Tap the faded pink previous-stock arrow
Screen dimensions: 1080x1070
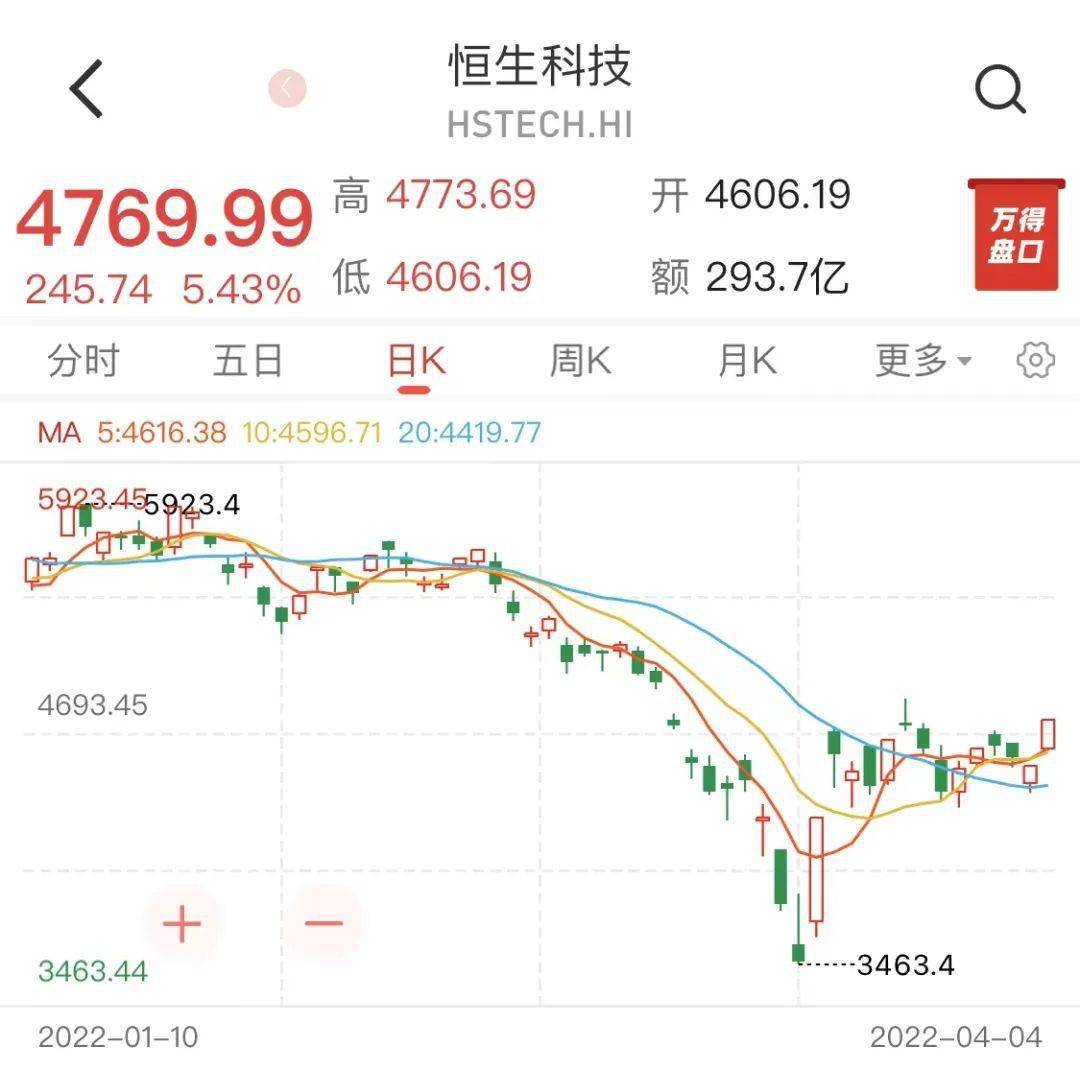[287, 88]
